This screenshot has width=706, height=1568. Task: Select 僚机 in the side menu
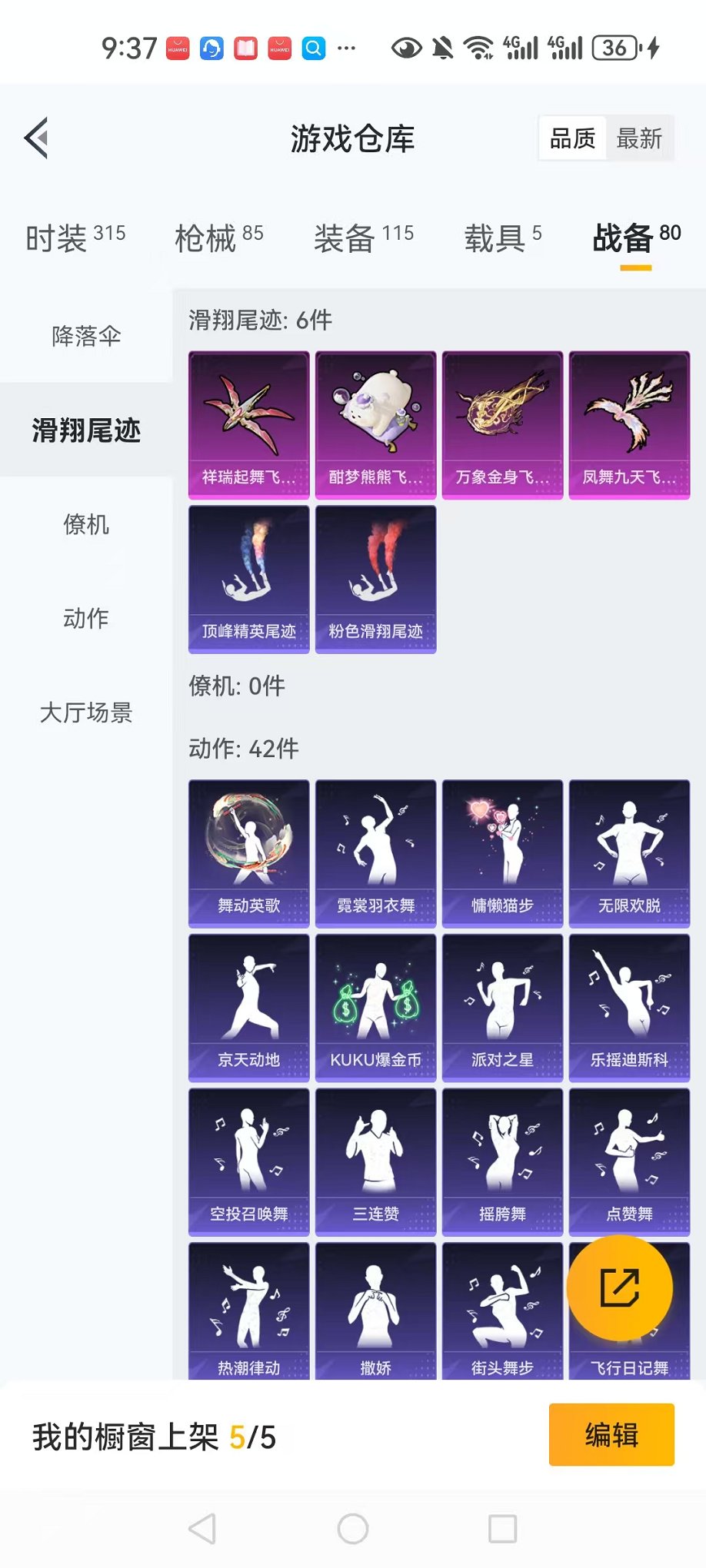click(x=86, y=524)
